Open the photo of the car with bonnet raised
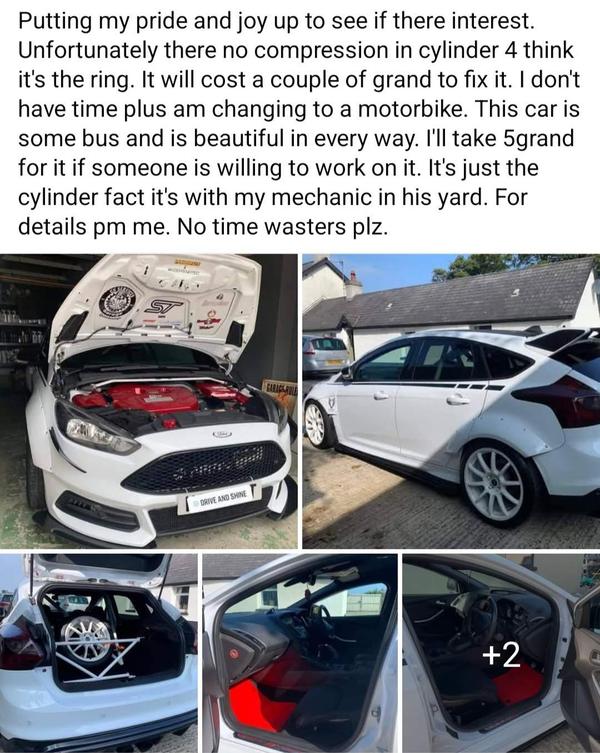The width and height of the screenshot is (600, 753). [148, 400]
